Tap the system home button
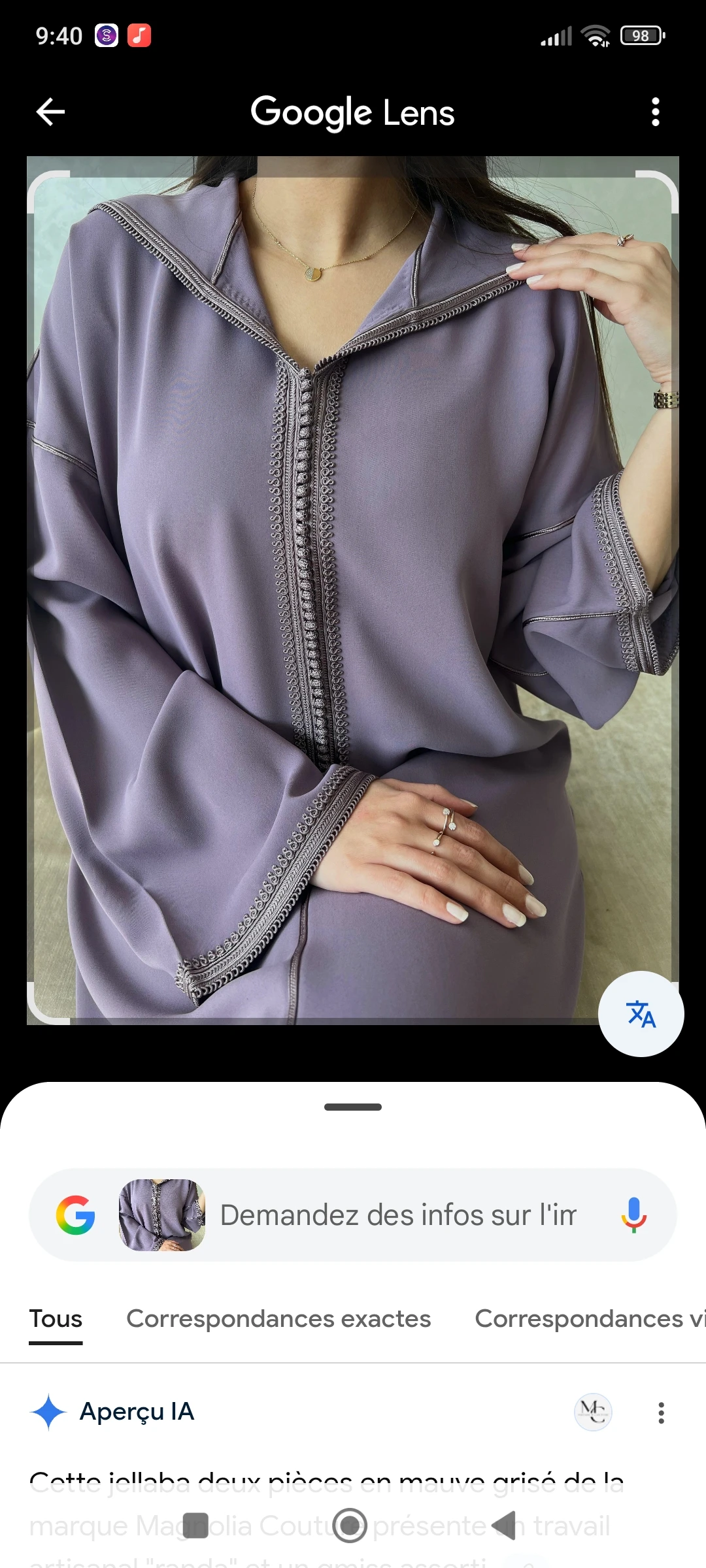This screenshot has width=706, height=1568. click(350, 1526)
